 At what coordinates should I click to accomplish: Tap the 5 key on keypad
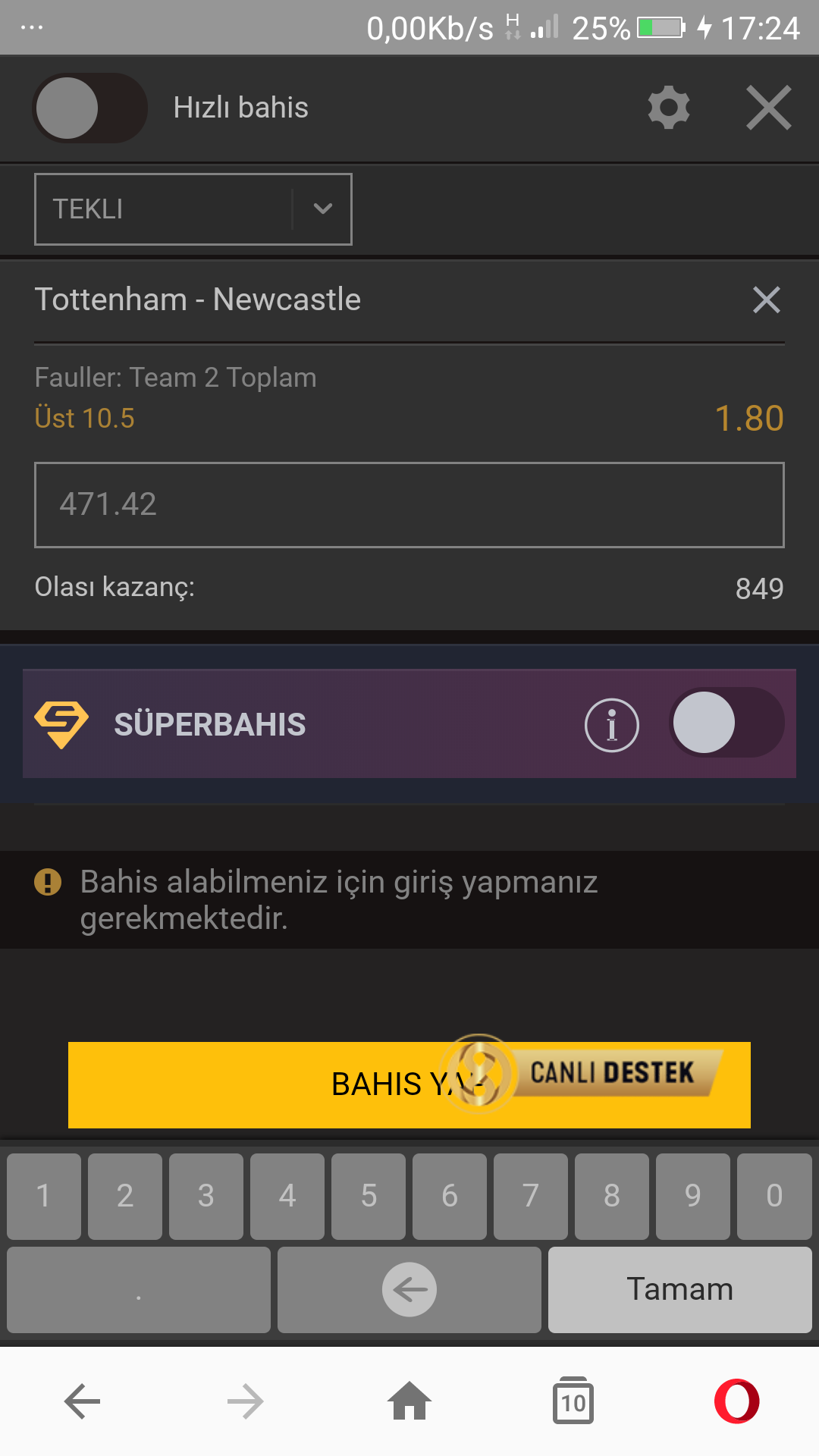(x=369, y=1197)
